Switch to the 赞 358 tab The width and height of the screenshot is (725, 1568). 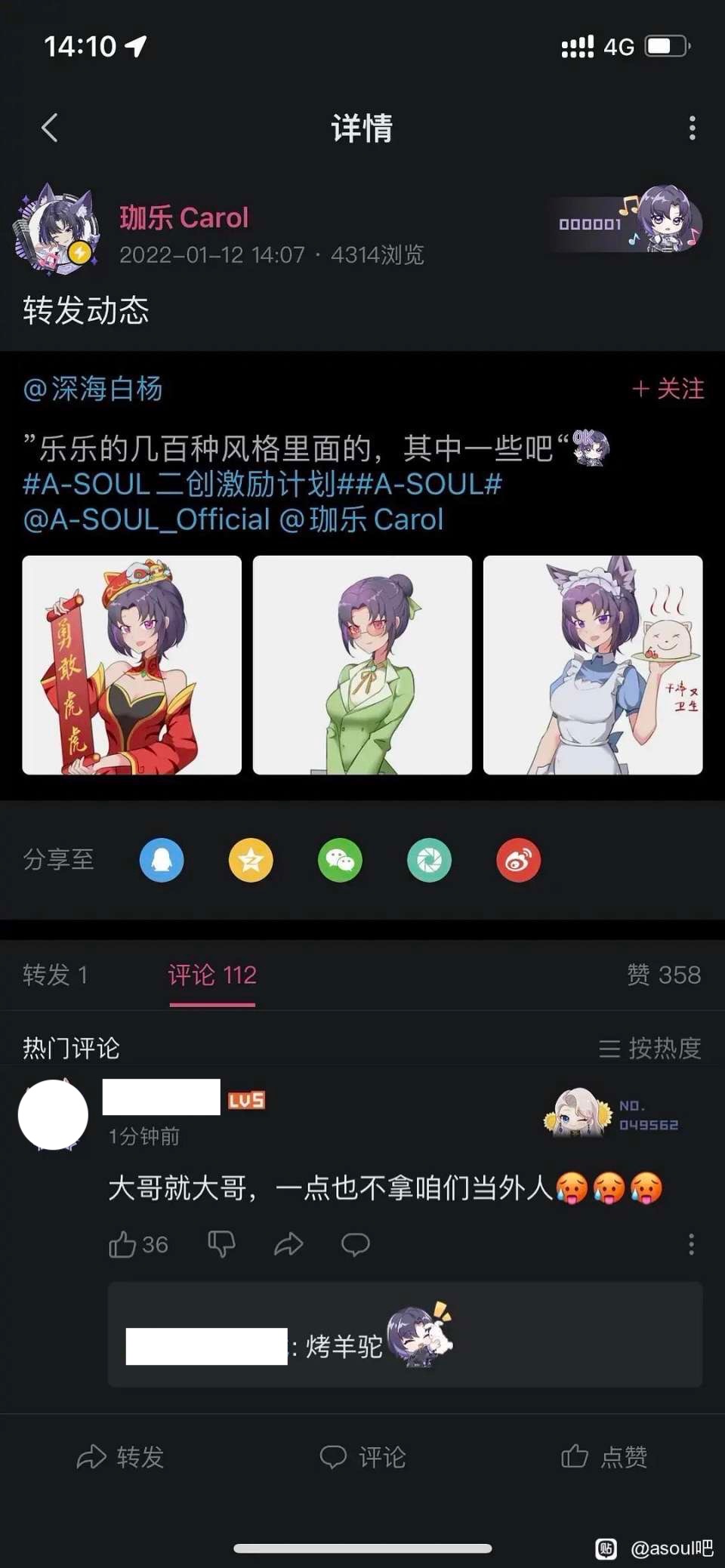coord(663,975)
